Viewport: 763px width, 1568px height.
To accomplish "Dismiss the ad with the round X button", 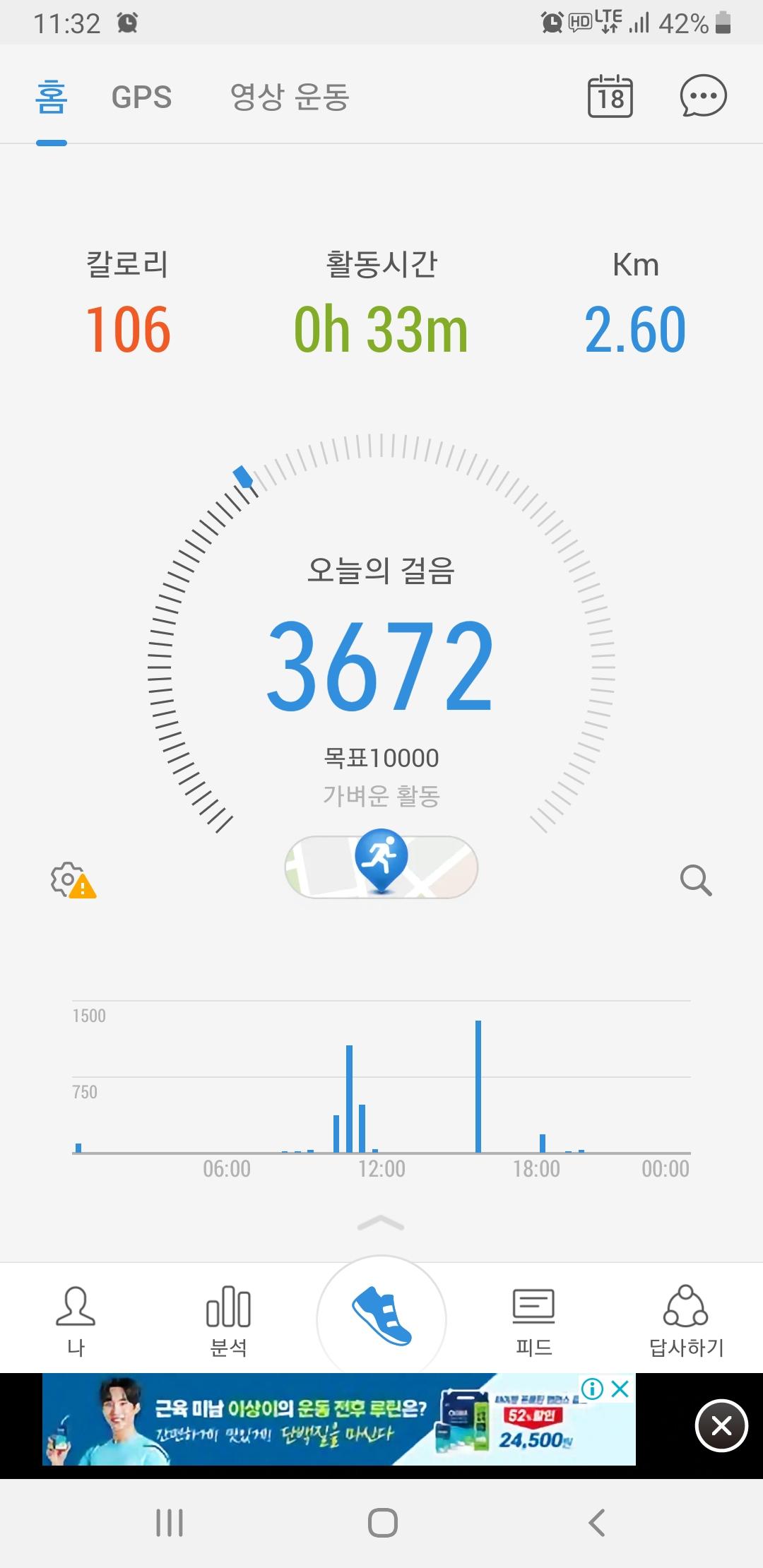I will click(721, 1425).
